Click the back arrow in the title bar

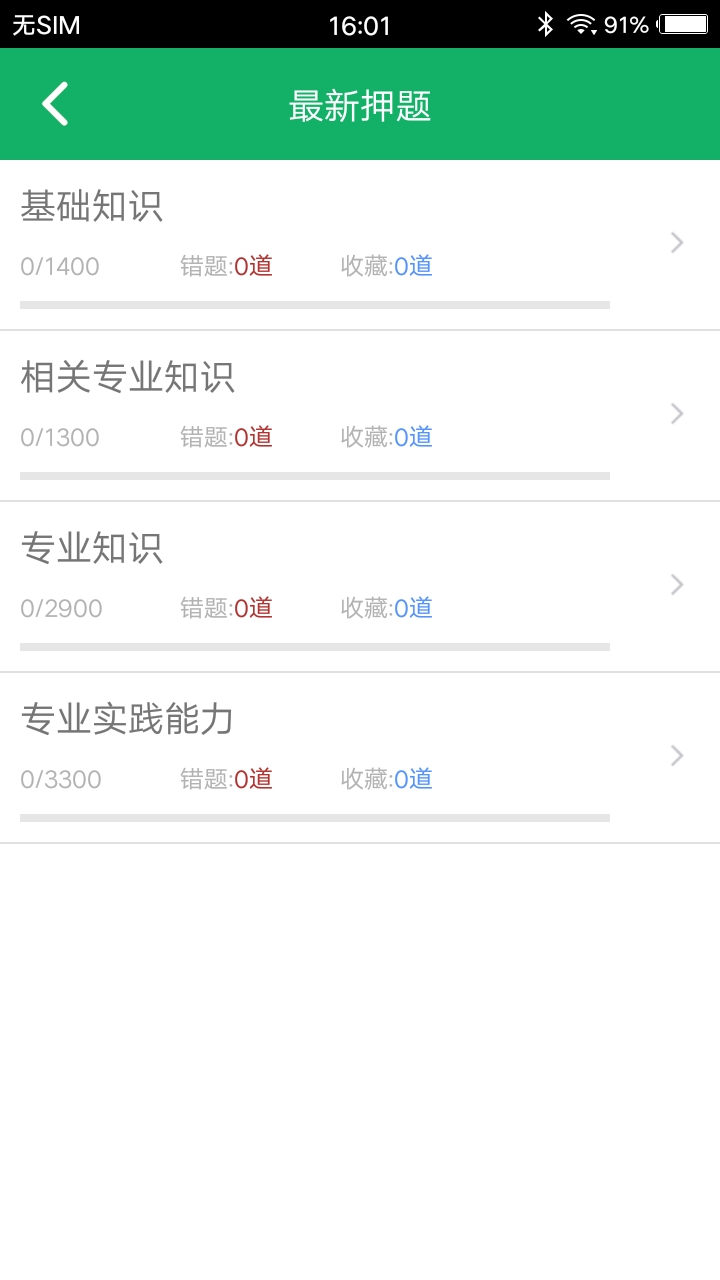[55, 103]
